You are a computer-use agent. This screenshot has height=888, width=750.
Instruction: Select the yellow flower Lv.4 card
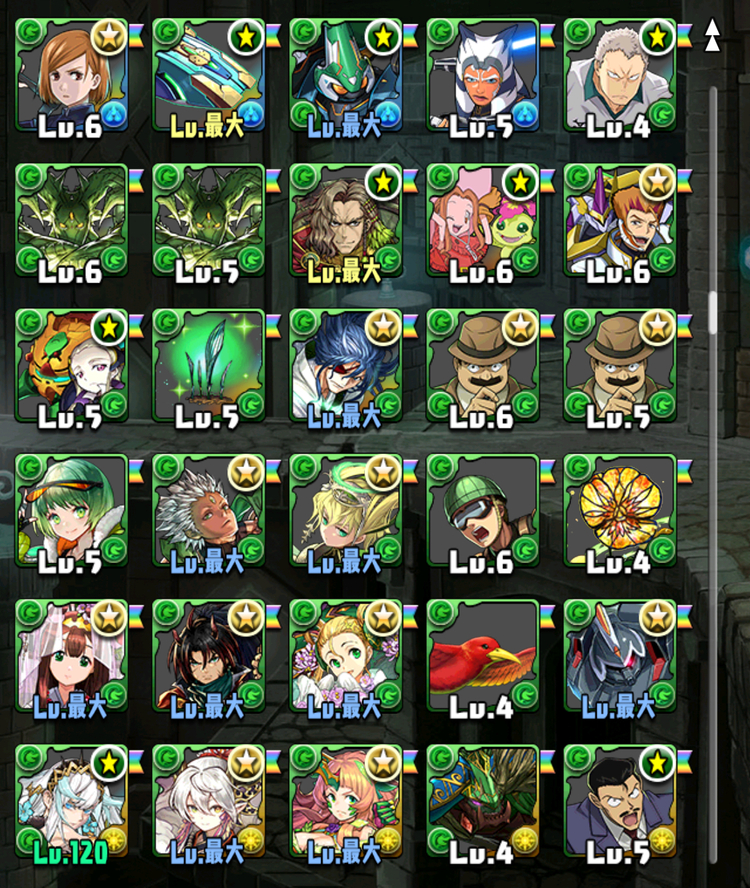click(x=619, y=513)
